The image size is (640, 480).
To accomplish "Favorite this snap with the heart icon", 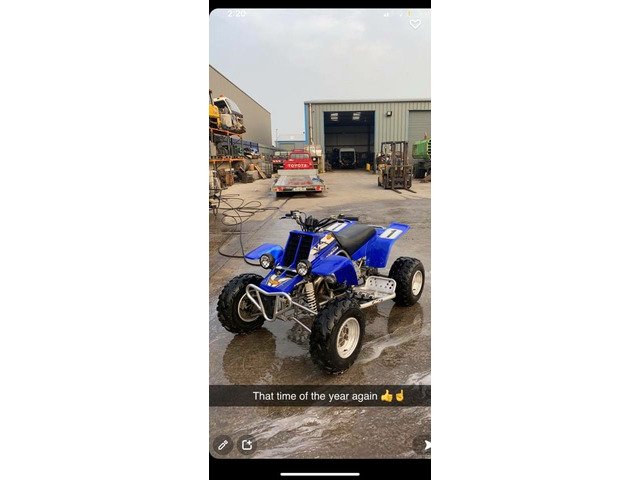I will tap(415, 23).
